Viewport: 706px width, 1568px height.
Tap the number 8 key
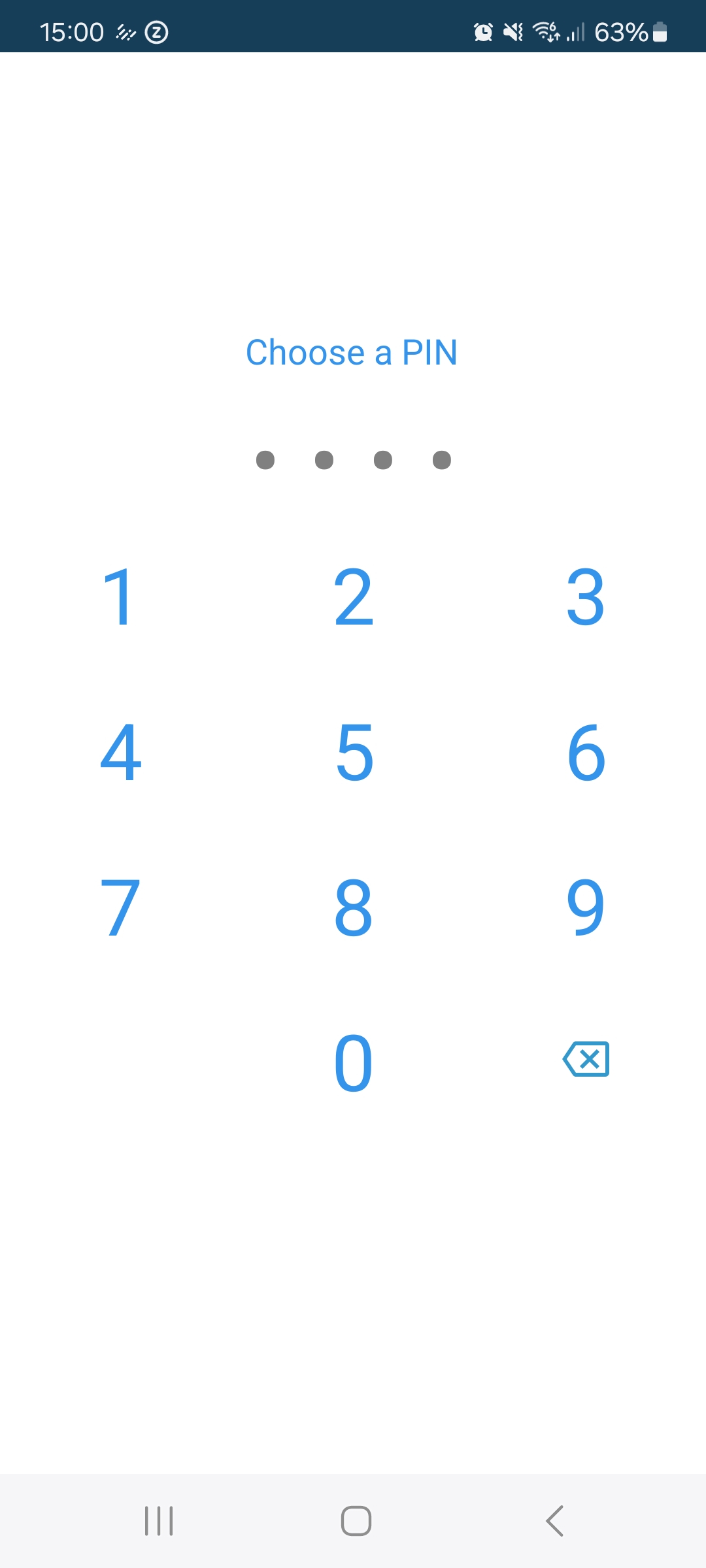pyautogui.click(x=353, y=908)
